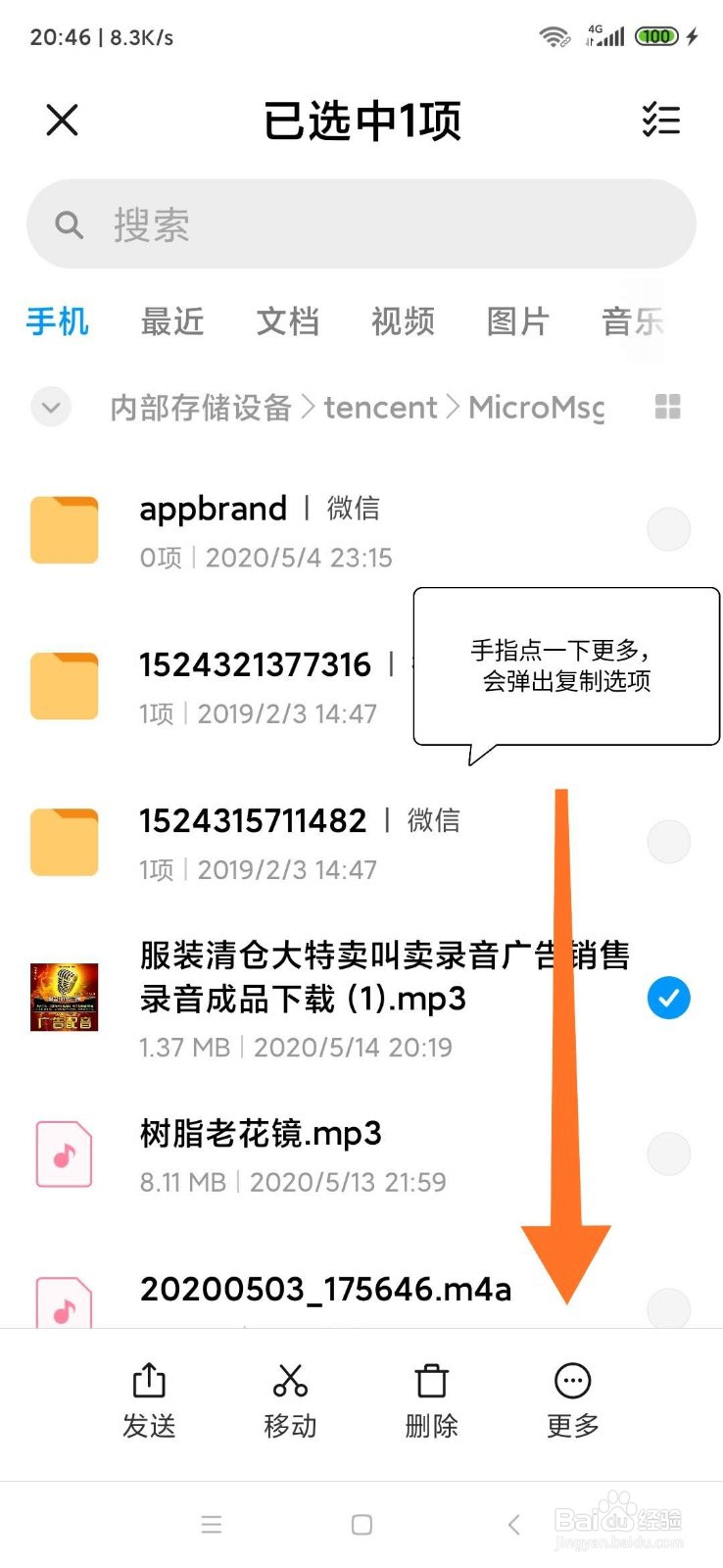Switch to grid view icon beside breadcrumb
The image size is (723, 1568).
point(667,408)
